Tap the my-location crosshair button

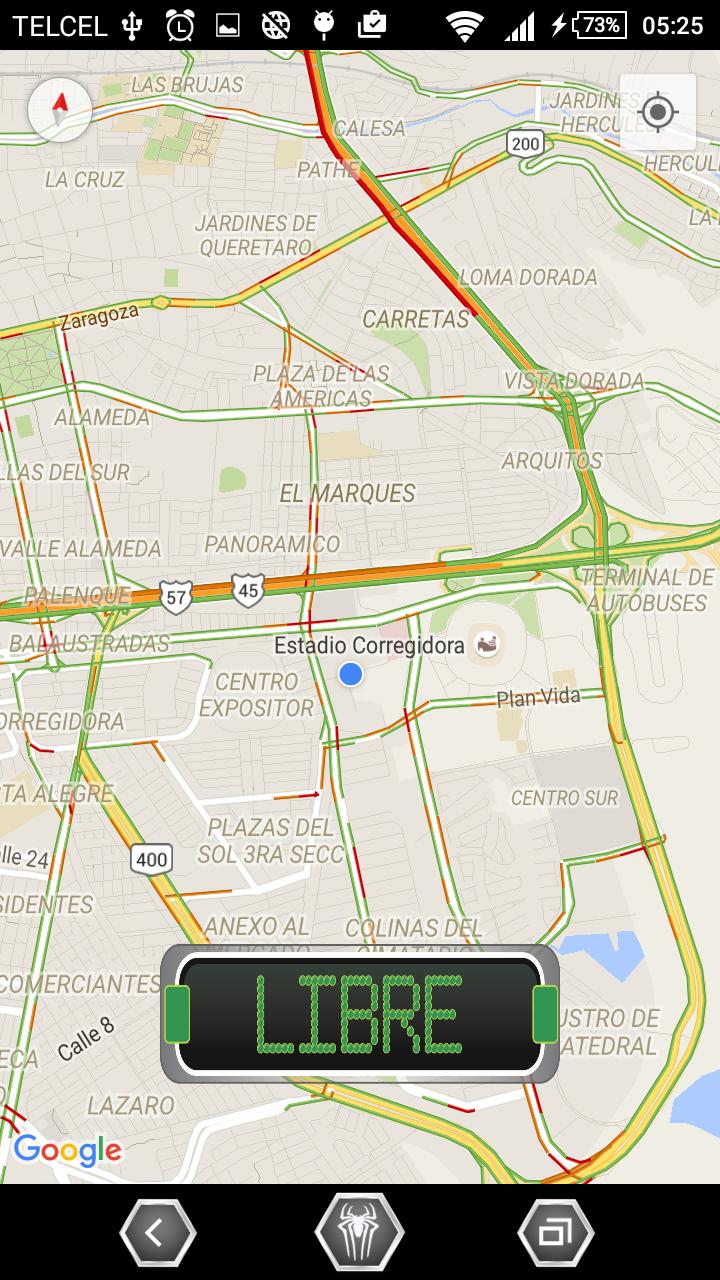657,113
